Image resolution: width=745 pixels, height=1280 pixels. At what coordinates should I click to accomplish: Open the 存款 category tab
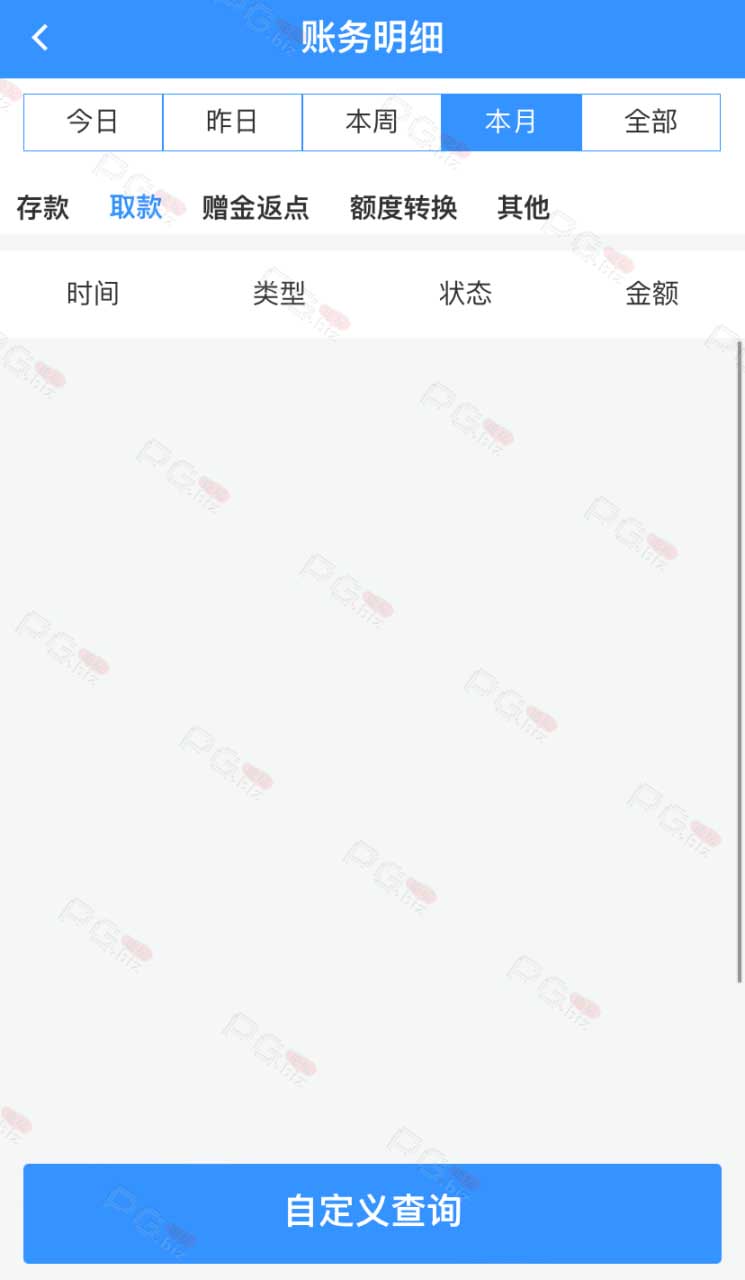43,207
